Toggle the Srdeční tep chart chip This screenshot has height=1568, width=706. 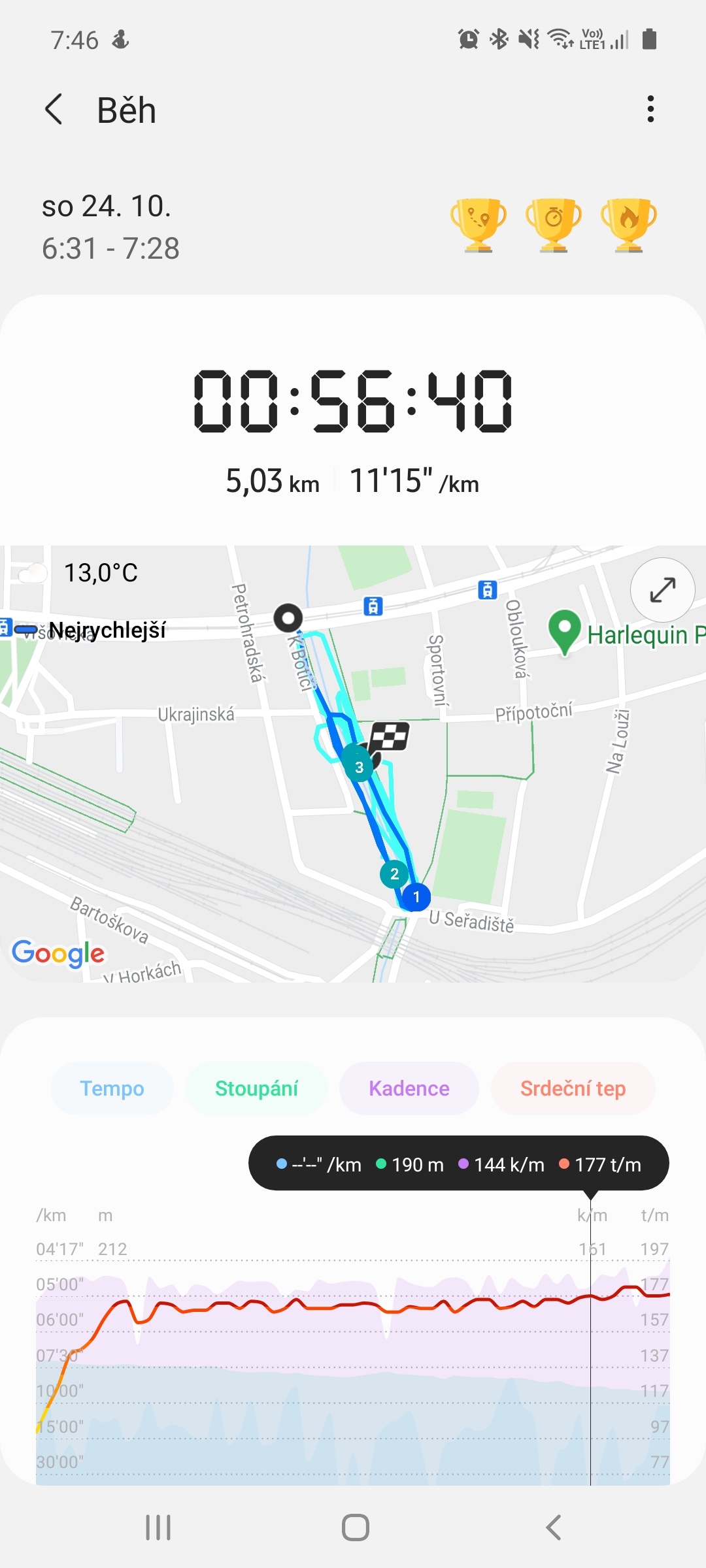click(x=573, y=1088)
